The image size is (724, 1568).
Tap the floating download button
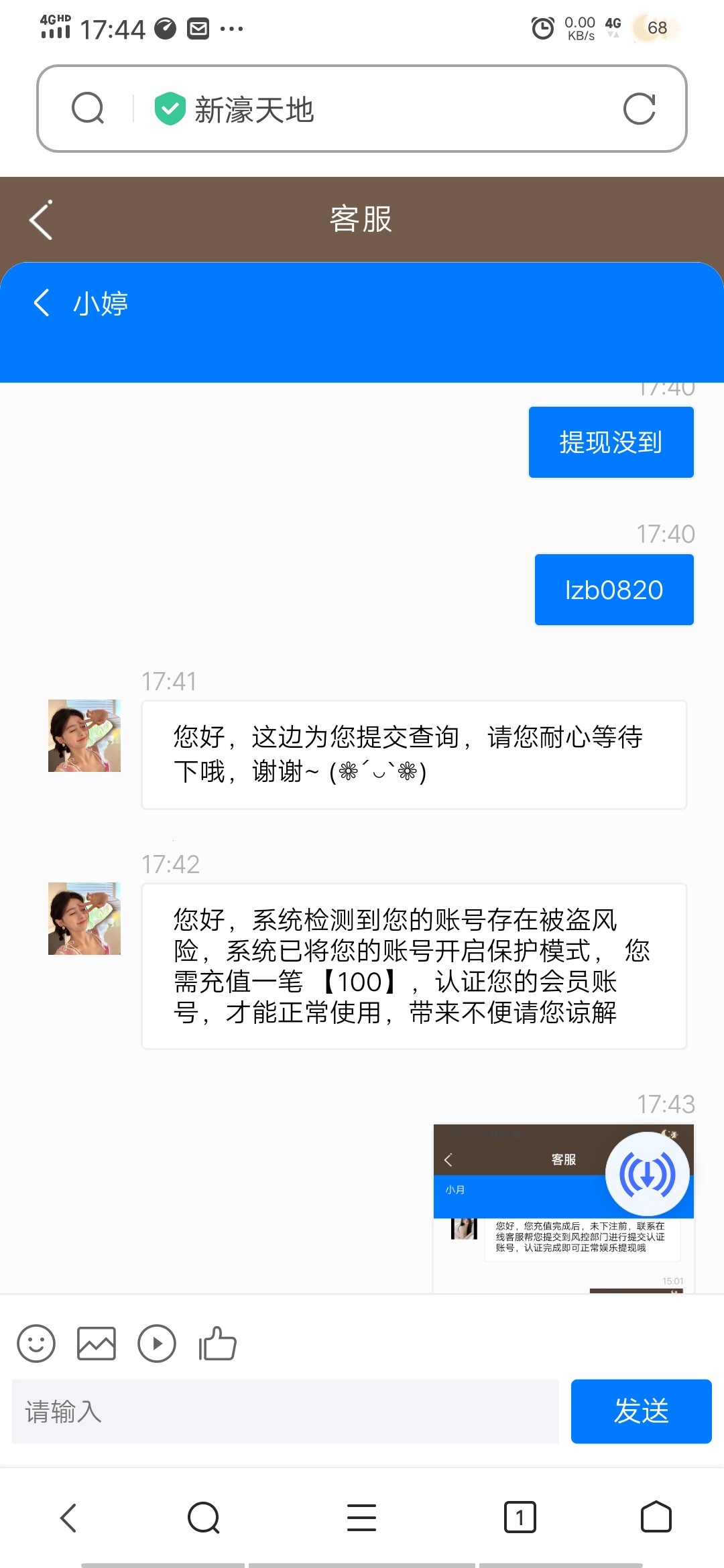point(647,1175)
